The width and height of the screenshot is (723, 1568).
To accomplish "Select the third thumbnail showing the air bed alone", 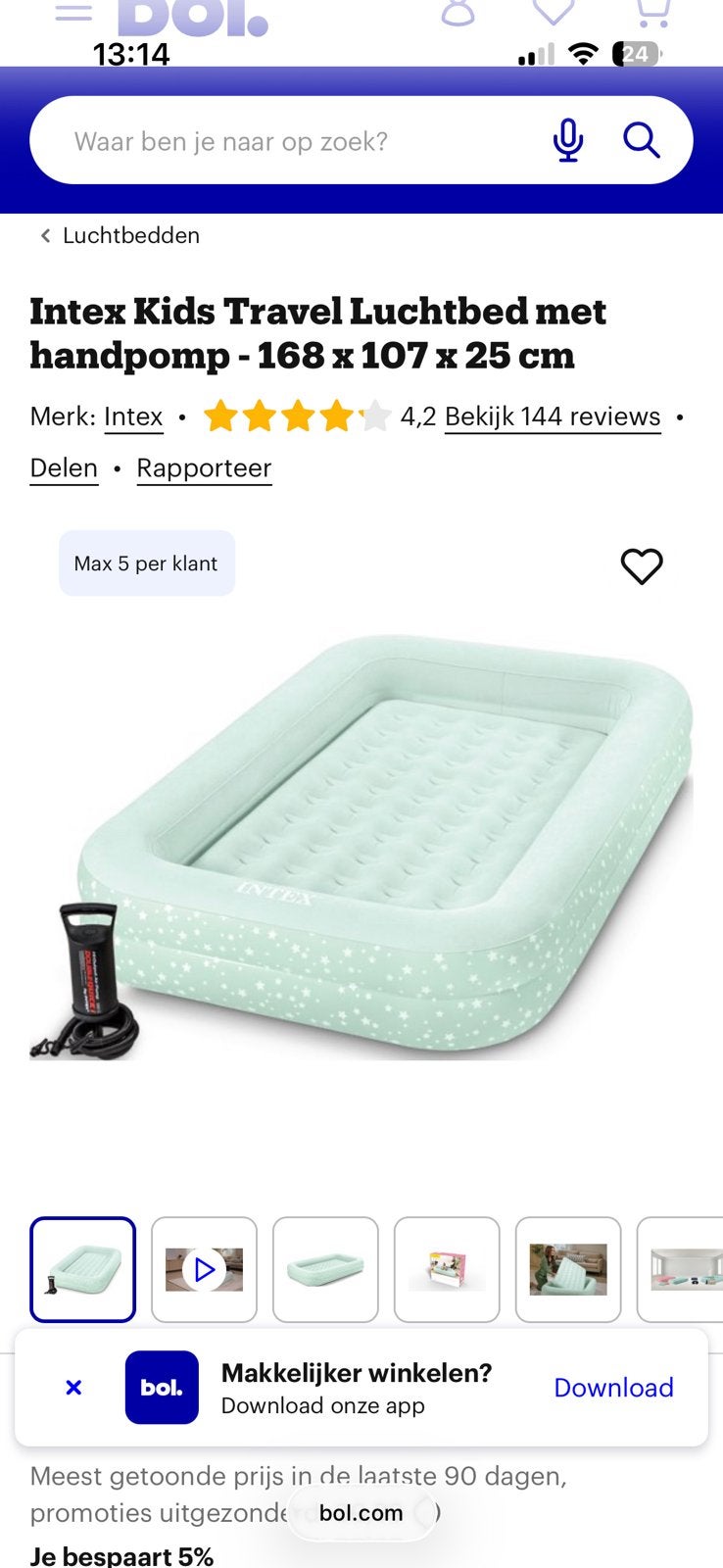I will pos(325,1270).
